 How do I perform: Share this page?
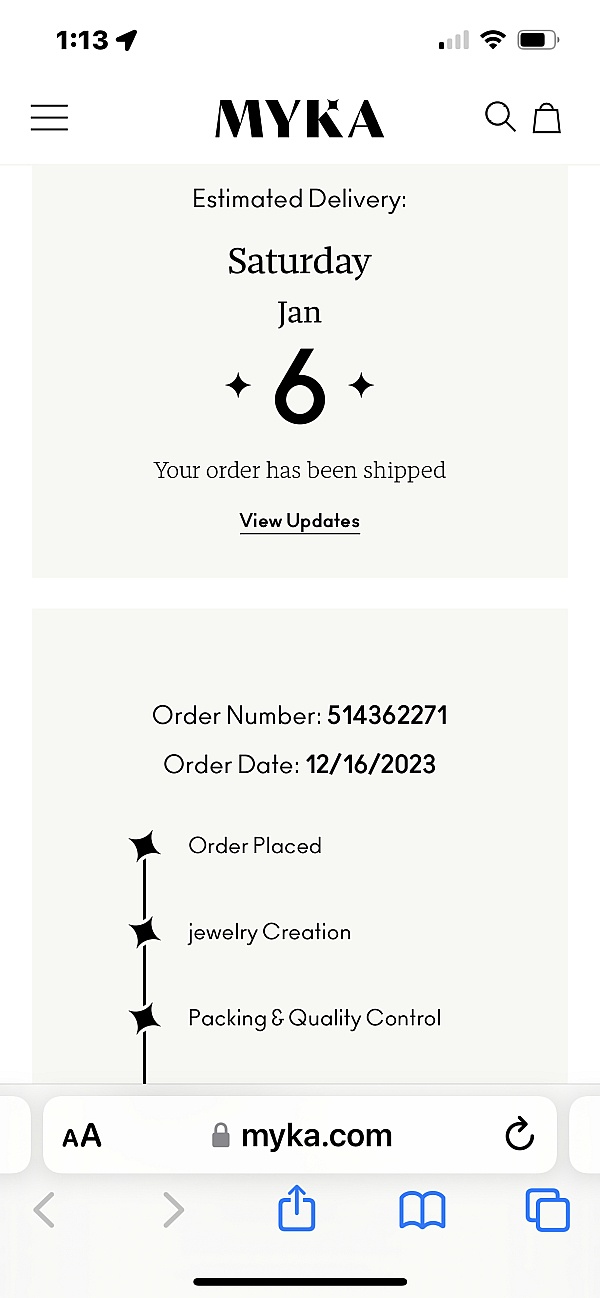[x=296, y=1210]
